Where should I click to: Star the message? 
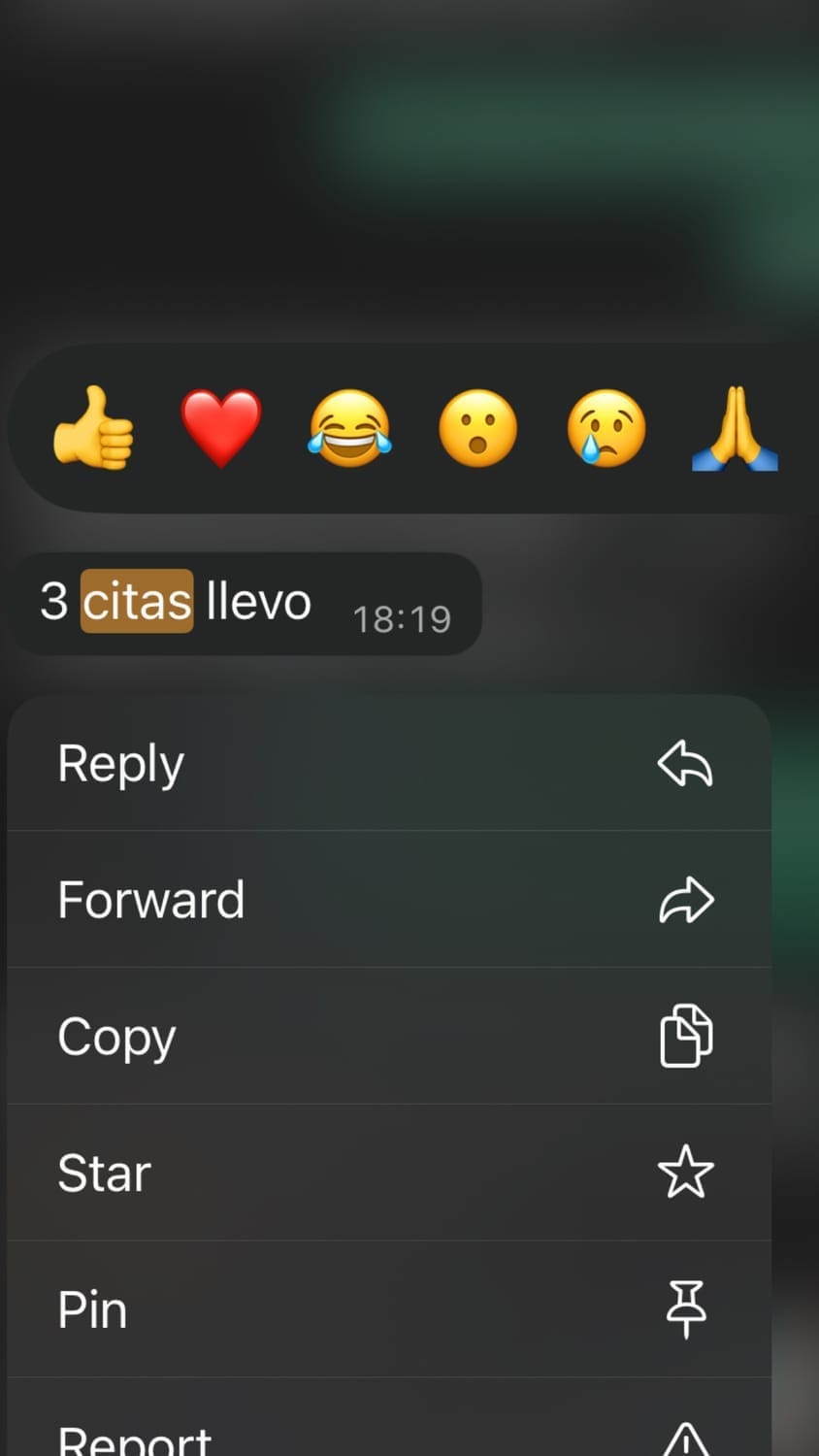tap(388, 1173)
